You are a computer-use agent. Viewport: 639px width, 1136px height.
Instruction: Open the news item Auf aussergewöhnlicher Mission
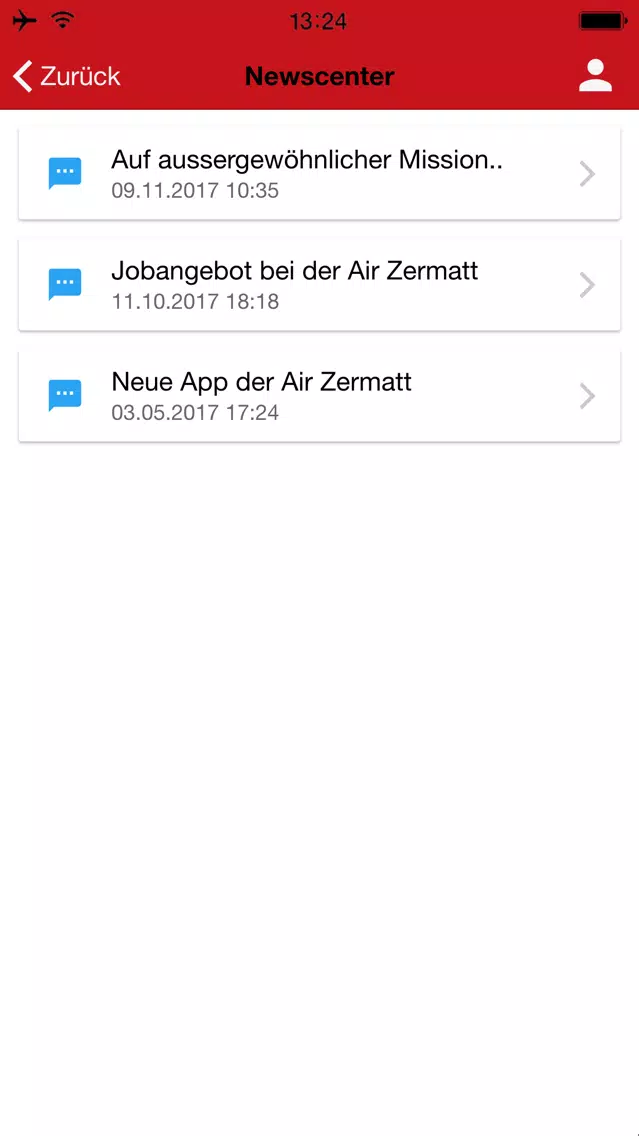coord(320,173)
